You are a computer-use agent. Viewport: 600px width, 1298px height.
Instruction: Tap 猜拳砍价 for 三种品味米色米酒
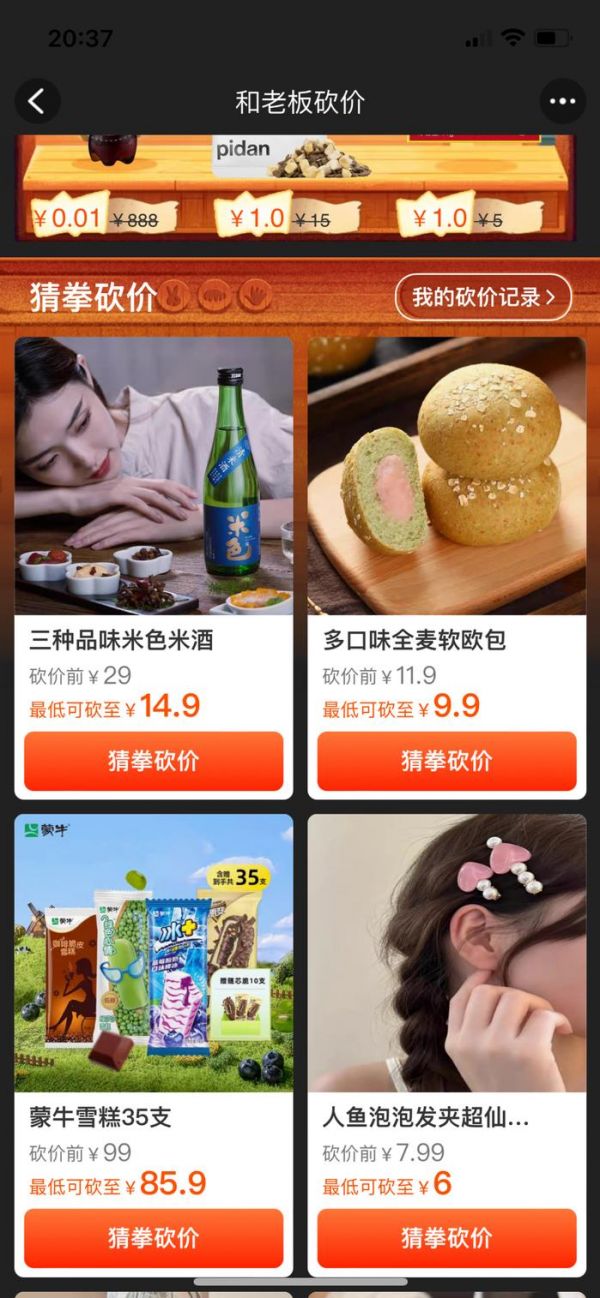pos(154,761)
